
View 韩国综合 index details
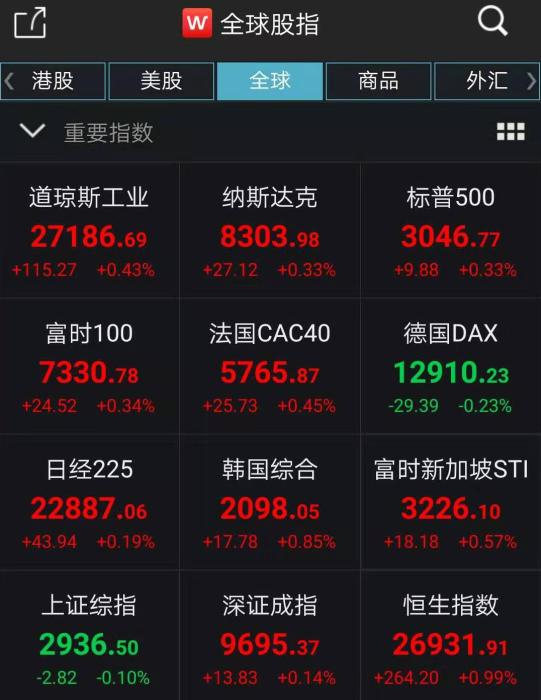[270, 503]
